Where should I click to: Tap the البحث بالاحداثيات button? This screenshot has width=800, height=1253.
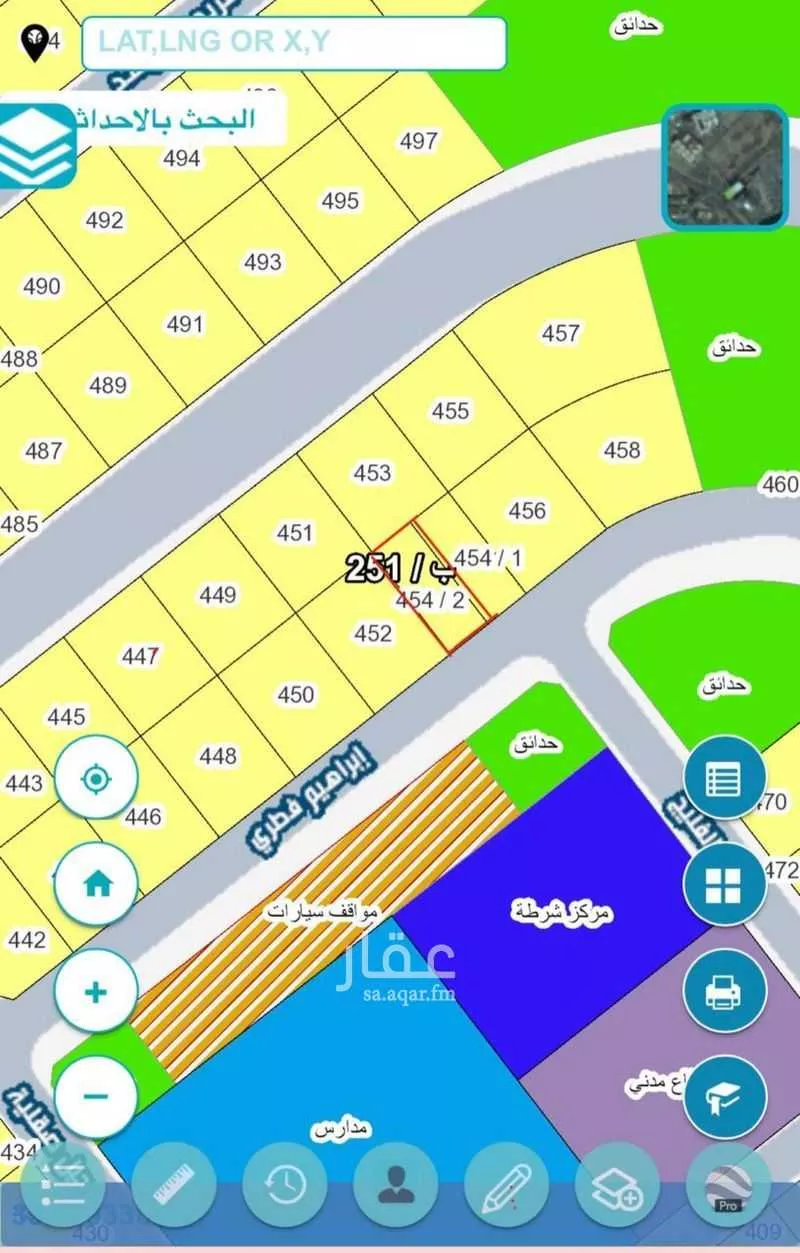(180, 120)
